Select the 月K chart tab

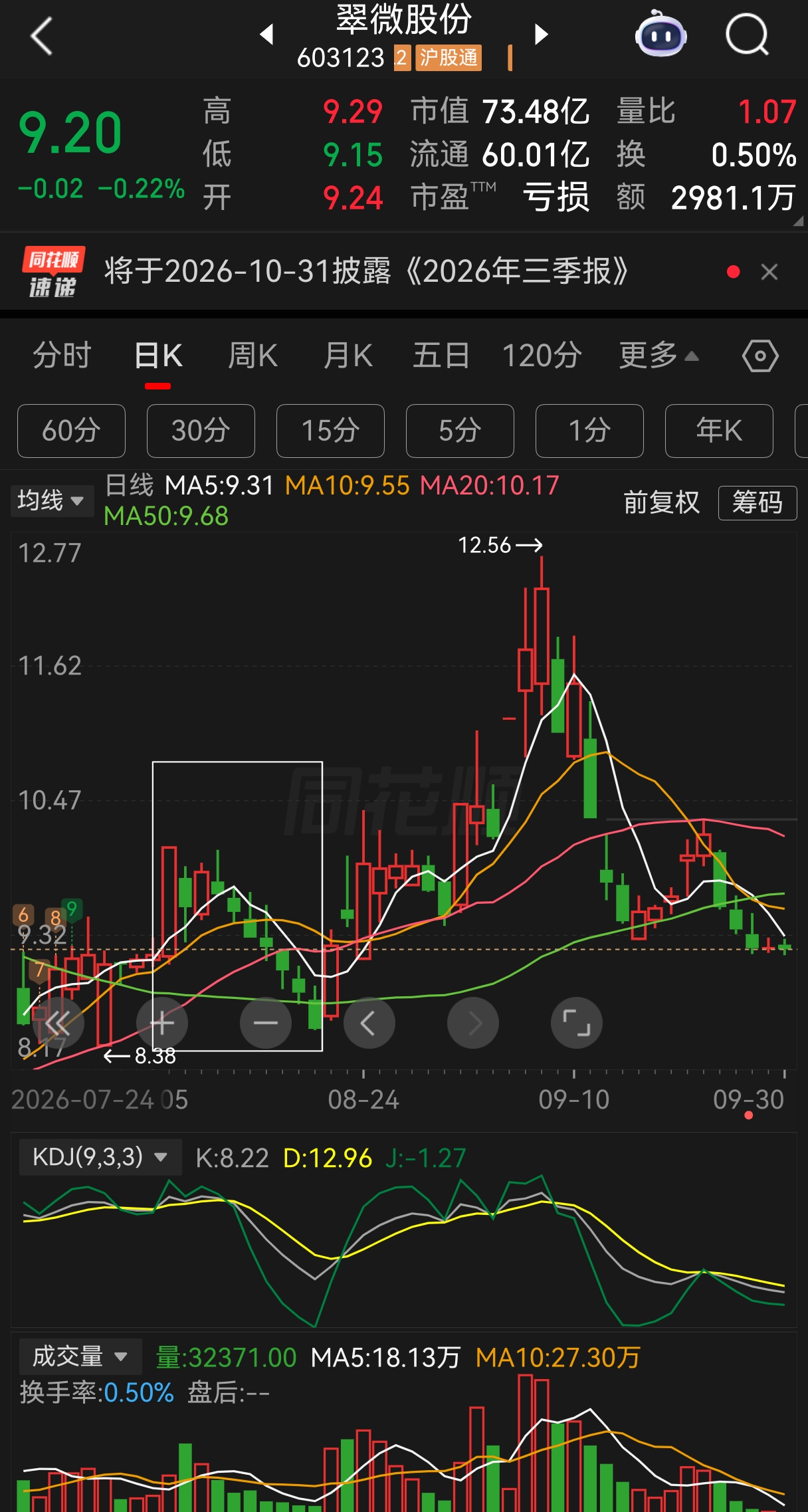[348, 356]
